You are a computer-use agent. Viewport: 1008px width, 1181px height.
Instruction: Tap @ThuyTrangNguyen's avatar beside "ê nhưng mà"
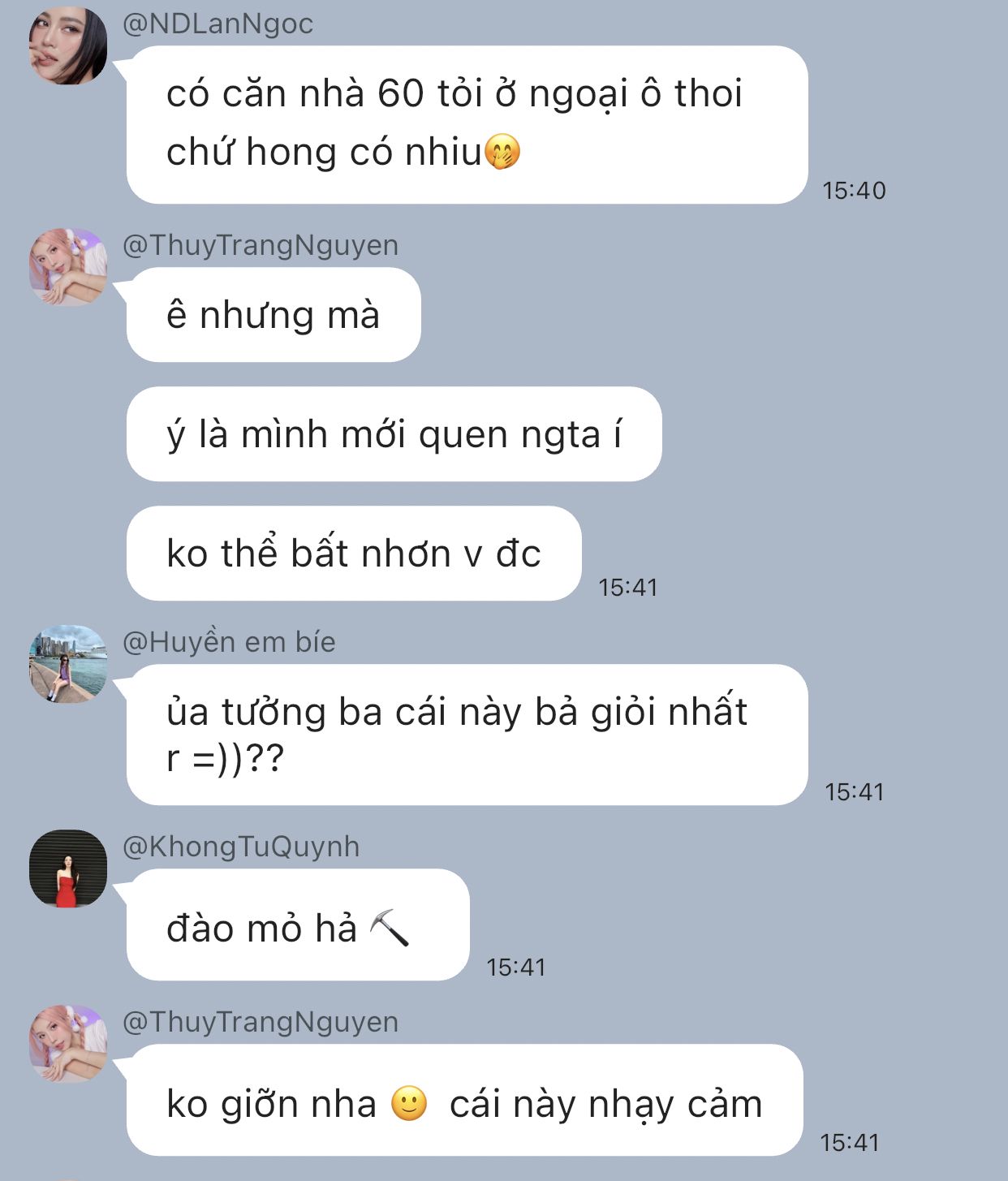[x=68, y=267]
